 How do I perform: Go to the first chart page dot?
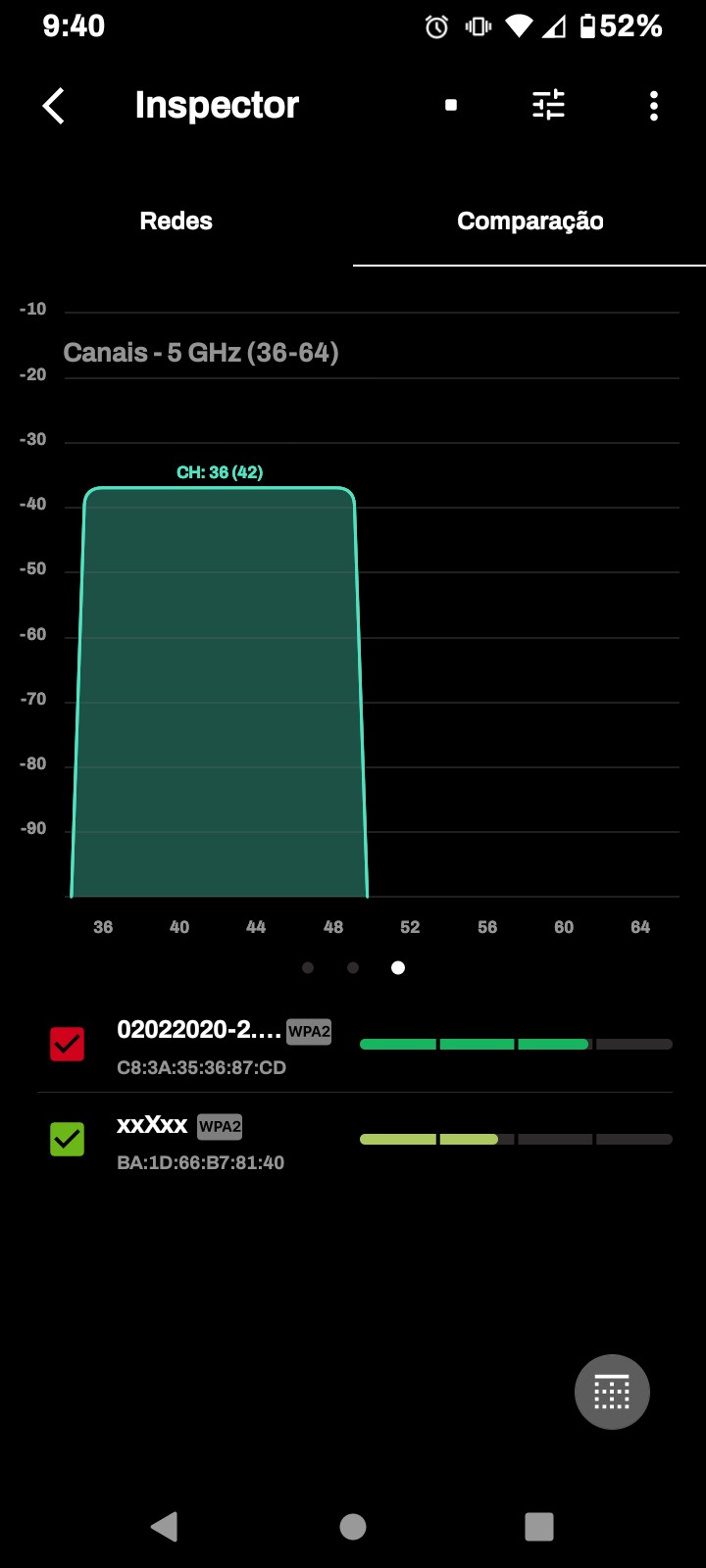coord(308,968)
